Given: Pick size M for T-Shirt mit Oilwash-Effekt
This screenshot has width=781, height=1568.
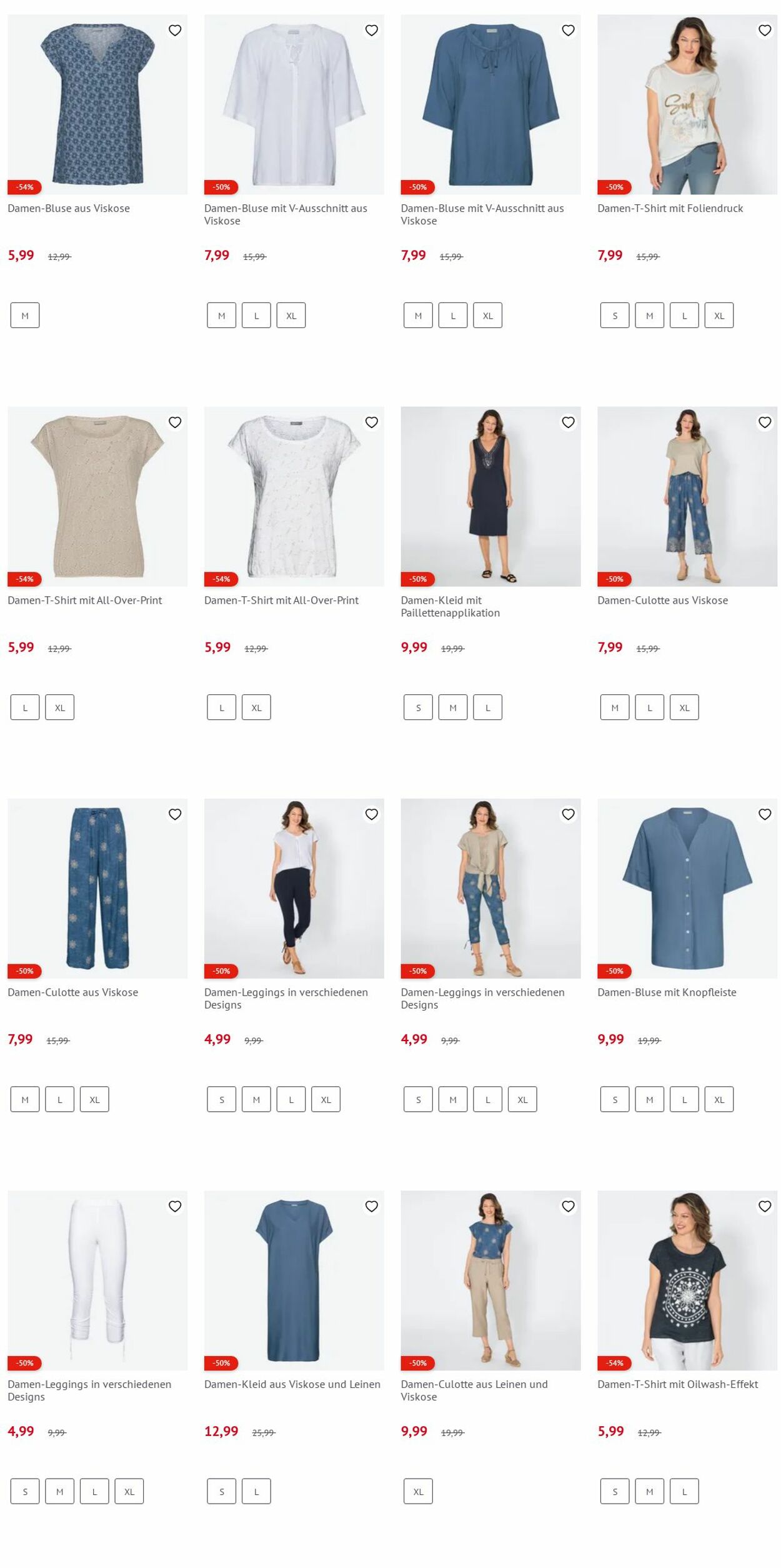Looking at the screenshot, I should 650,1491.
